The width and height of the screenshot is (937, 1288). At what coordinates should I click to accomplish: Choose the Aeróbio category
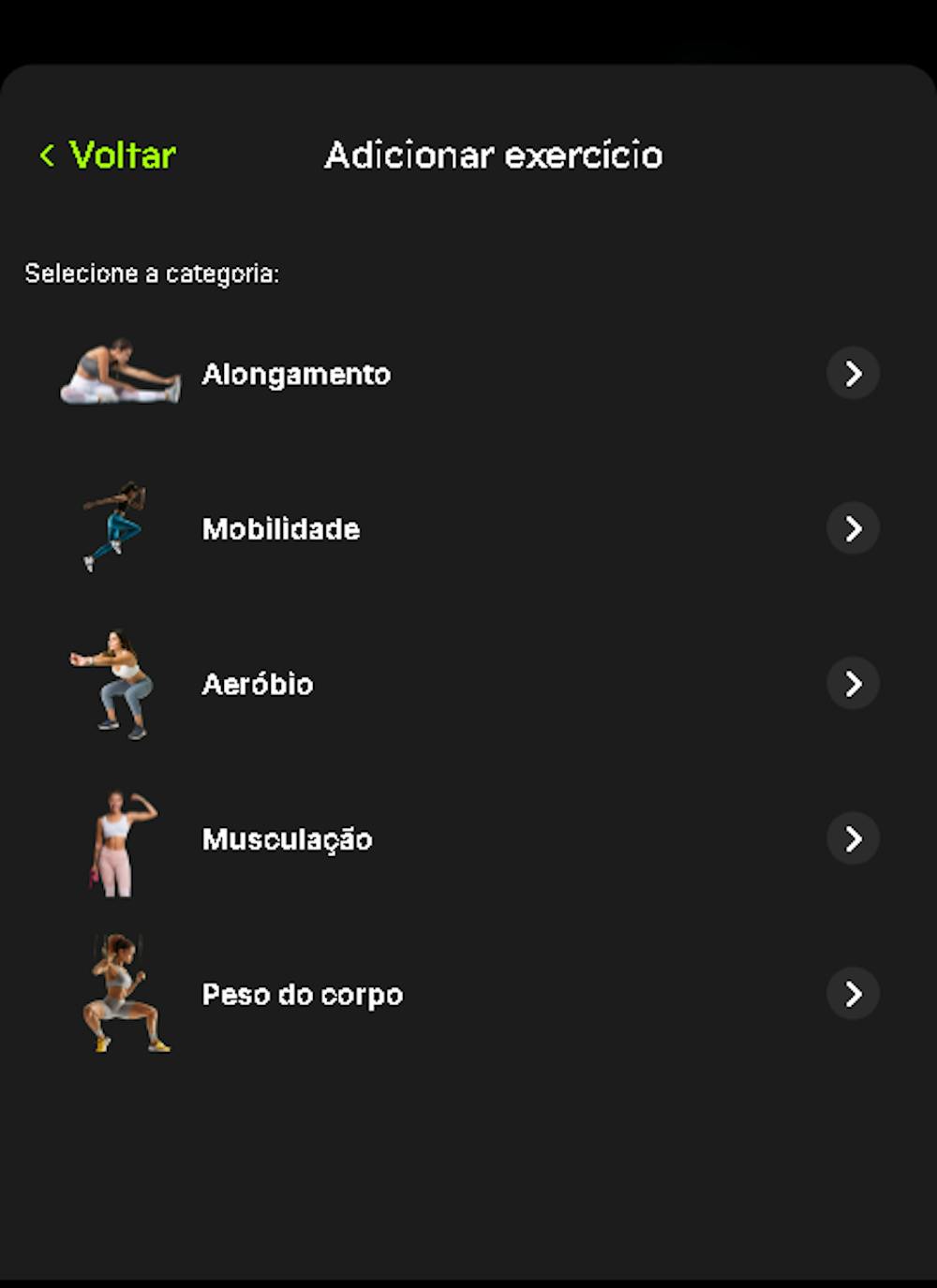point(258,685)
